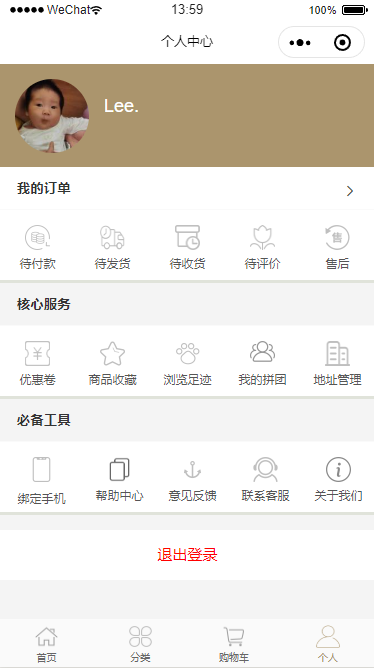Switch to the 购物车 tab
Screen dimensions: 374x668
point(234,644)
